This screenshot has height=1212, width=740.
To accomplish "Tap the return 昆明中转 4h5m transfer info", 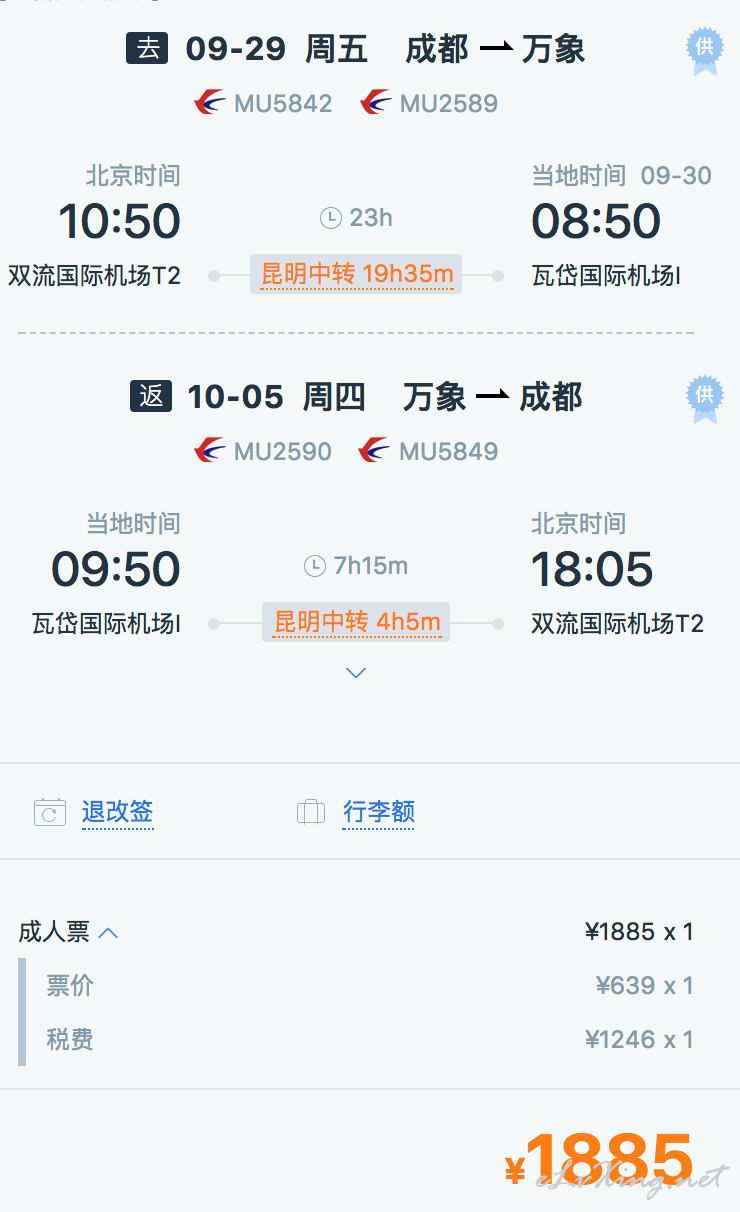I will click(x=356, y=622).
